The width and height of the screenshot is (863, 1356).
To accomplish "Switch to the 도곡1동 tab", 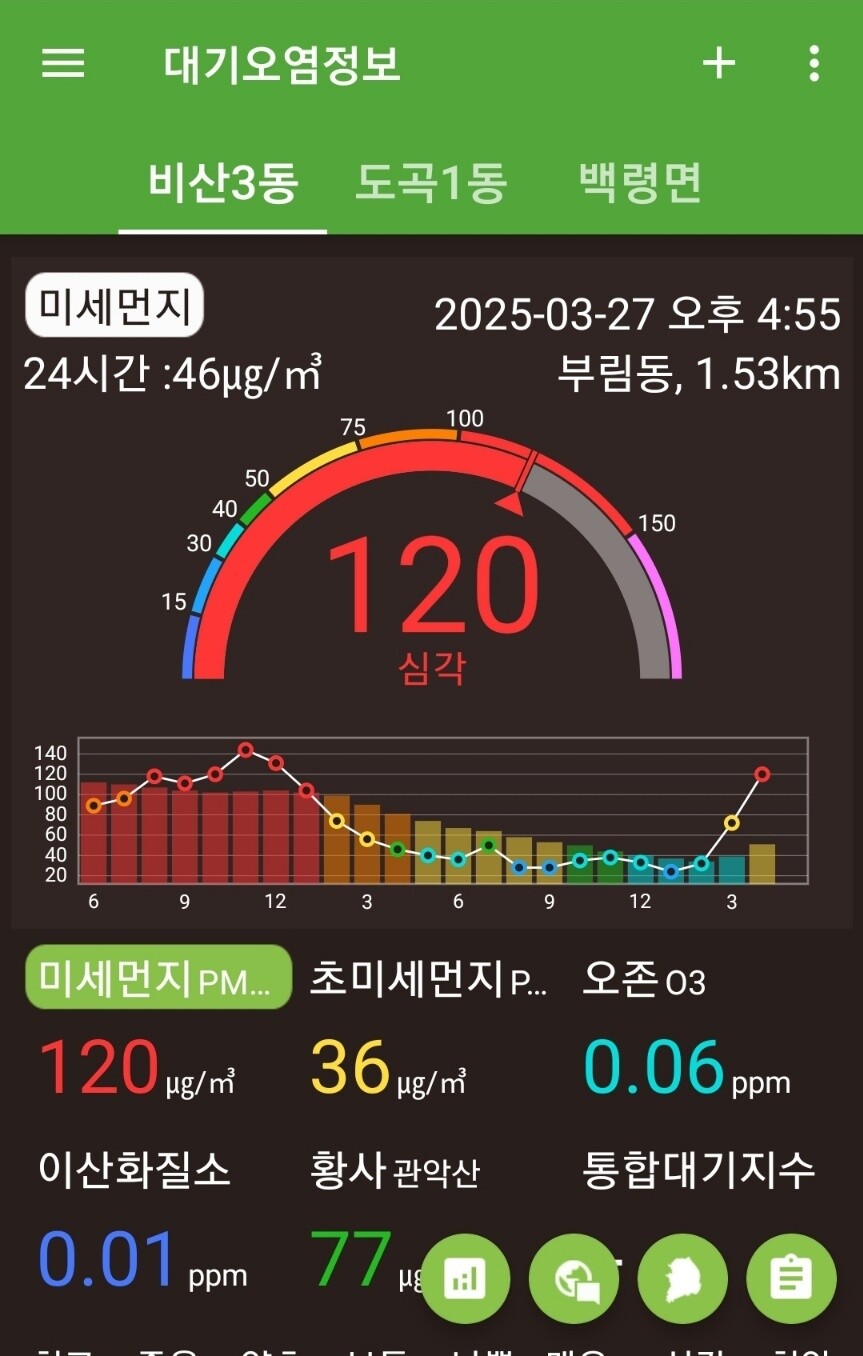I will (431, 184).
